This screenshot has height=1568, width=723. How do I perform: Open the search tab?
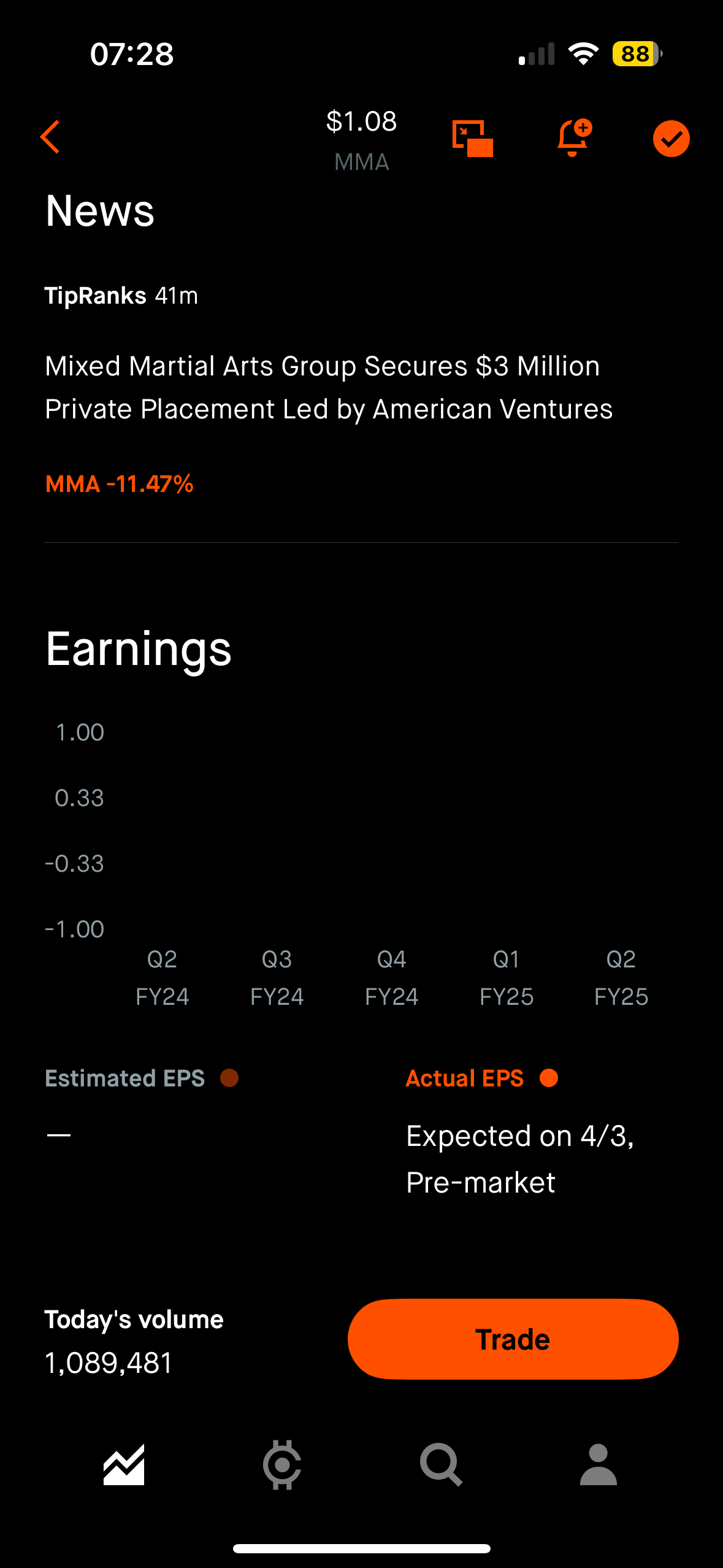pyautogui.click(x=440, y=1464)
